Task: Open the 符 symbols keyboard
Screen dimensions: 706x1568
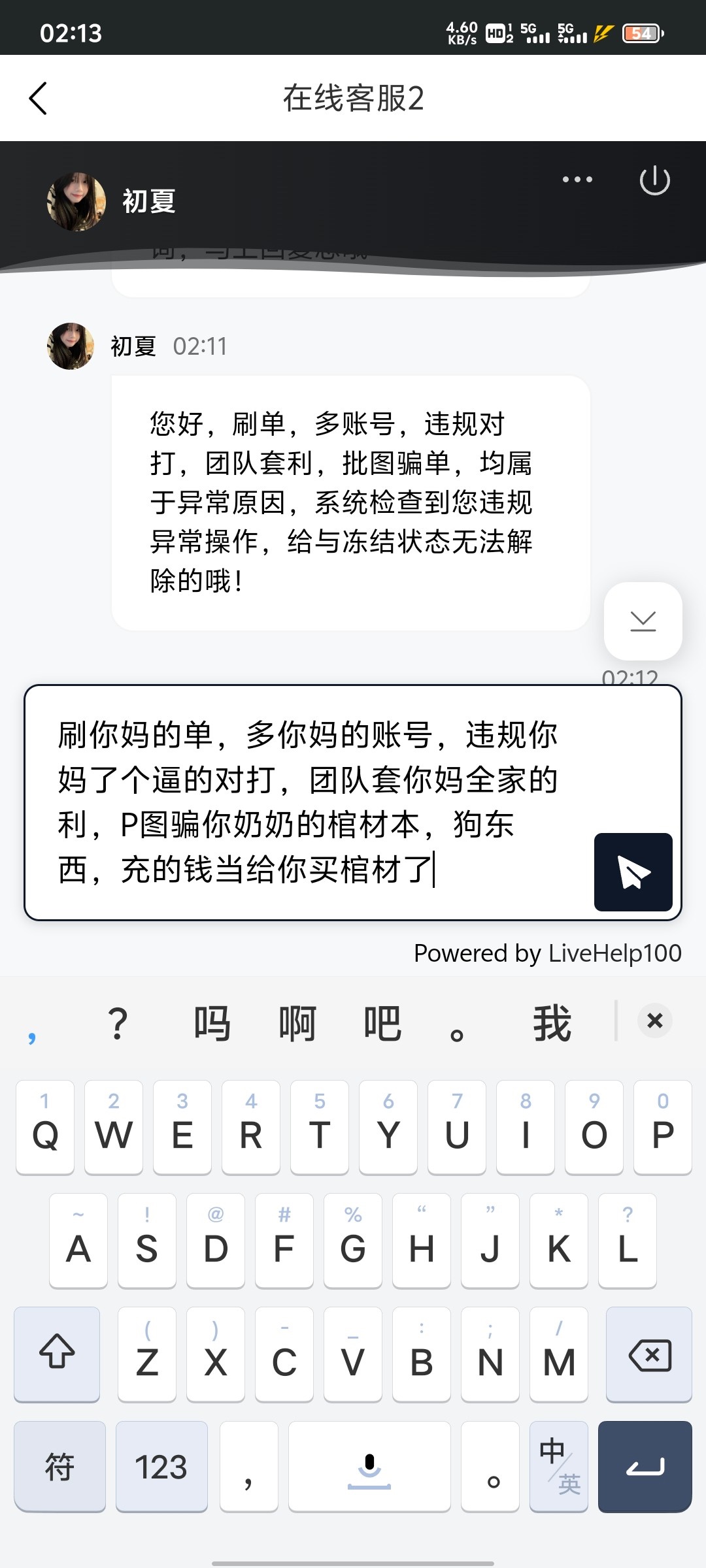Action: pos(59,1467)
